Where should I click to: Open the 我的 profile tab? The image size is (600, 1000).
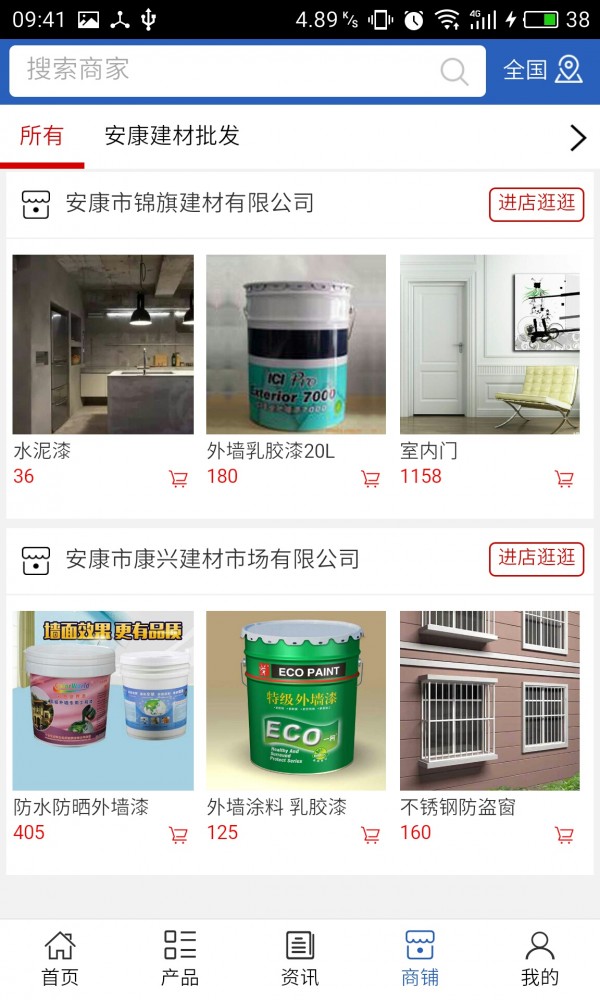pyautogui.click(x=540, y=958)
